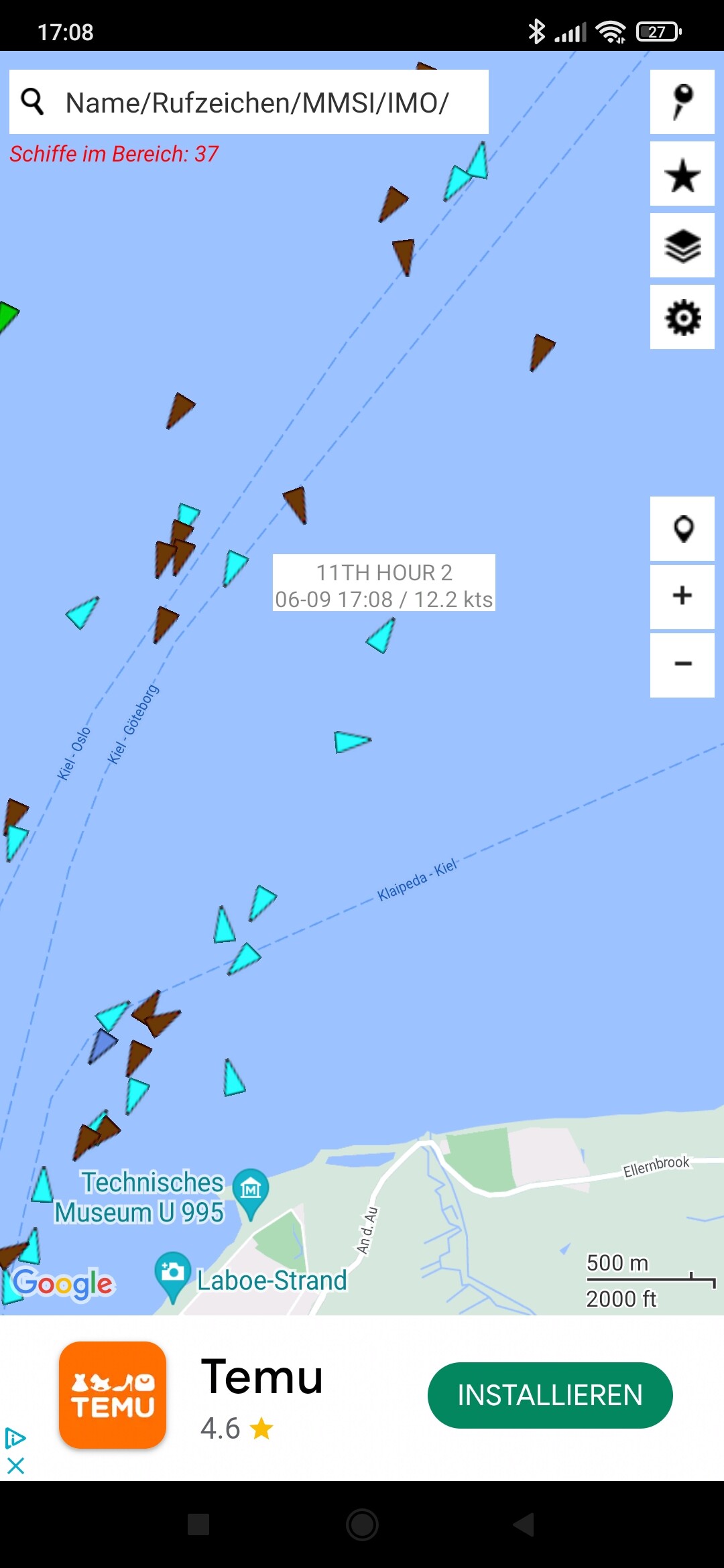Center map on my location

click(x=682, y=529)
